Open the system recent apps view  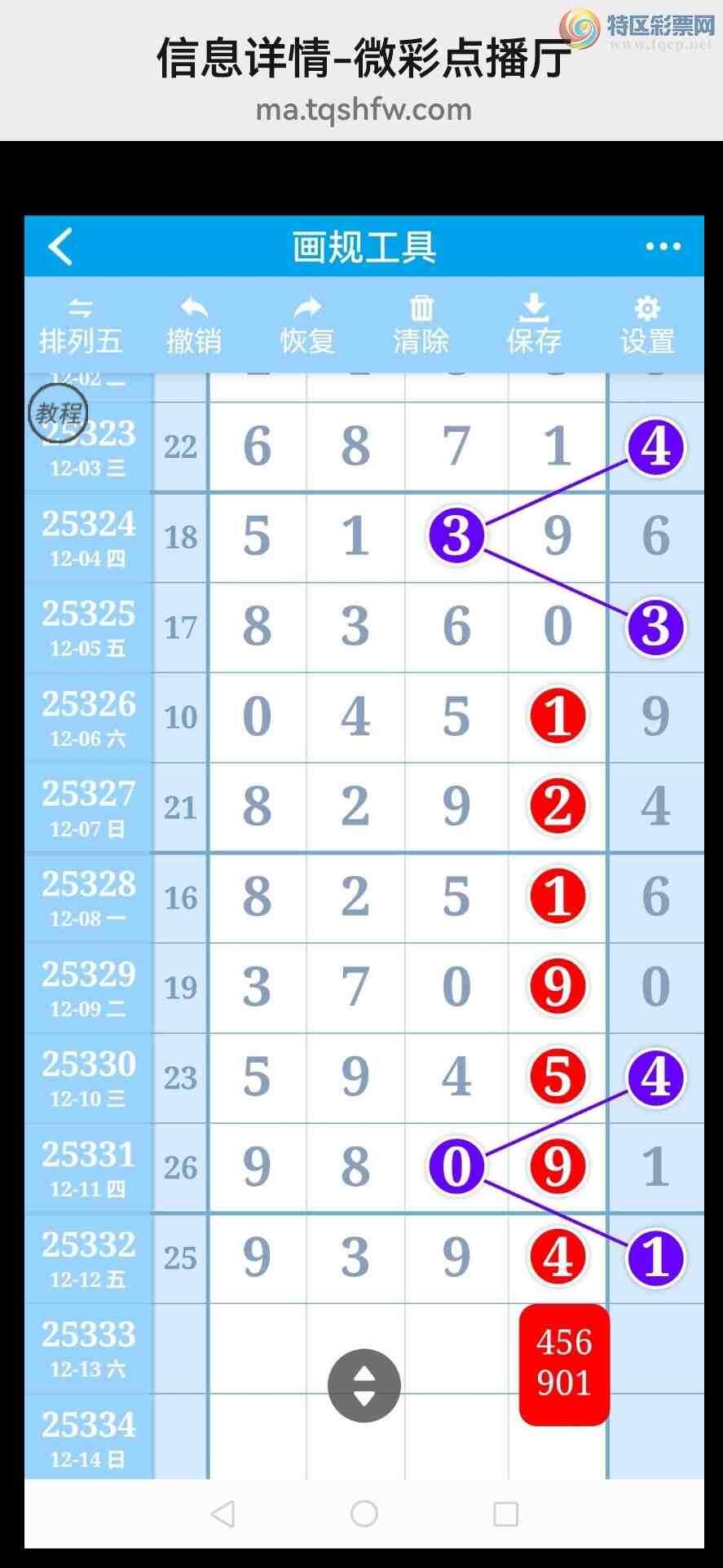coord(505,1513)
